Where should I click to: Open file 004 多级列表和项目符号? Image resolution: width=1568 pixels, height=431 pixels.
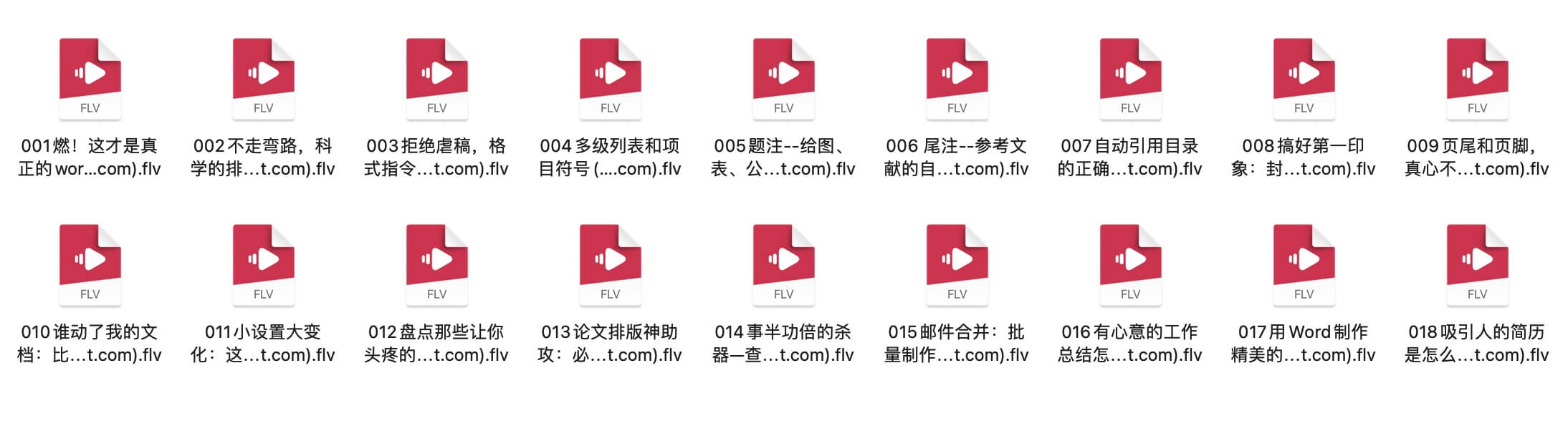tap(610, 78)
